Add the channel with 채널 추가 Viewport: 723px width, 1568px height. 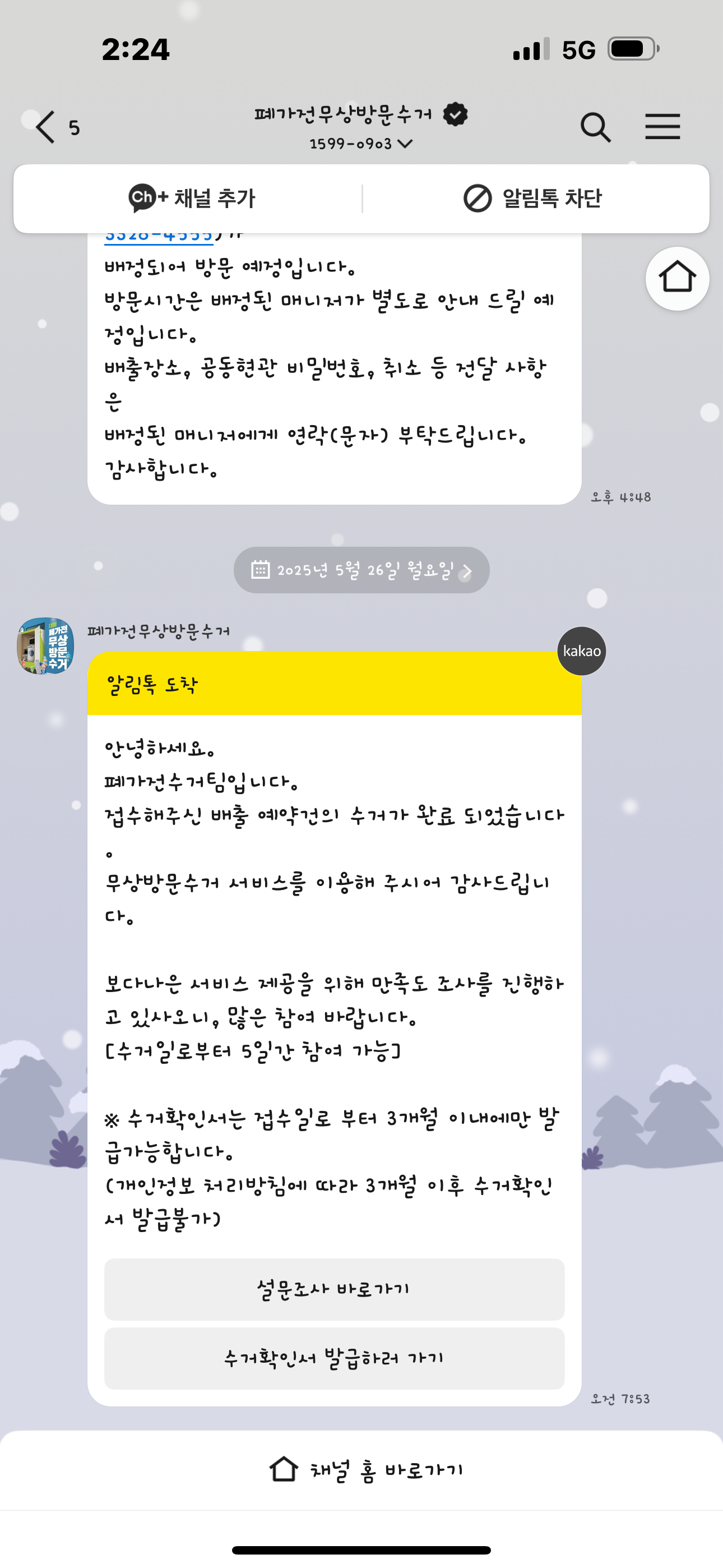click(x=192, y=199)
